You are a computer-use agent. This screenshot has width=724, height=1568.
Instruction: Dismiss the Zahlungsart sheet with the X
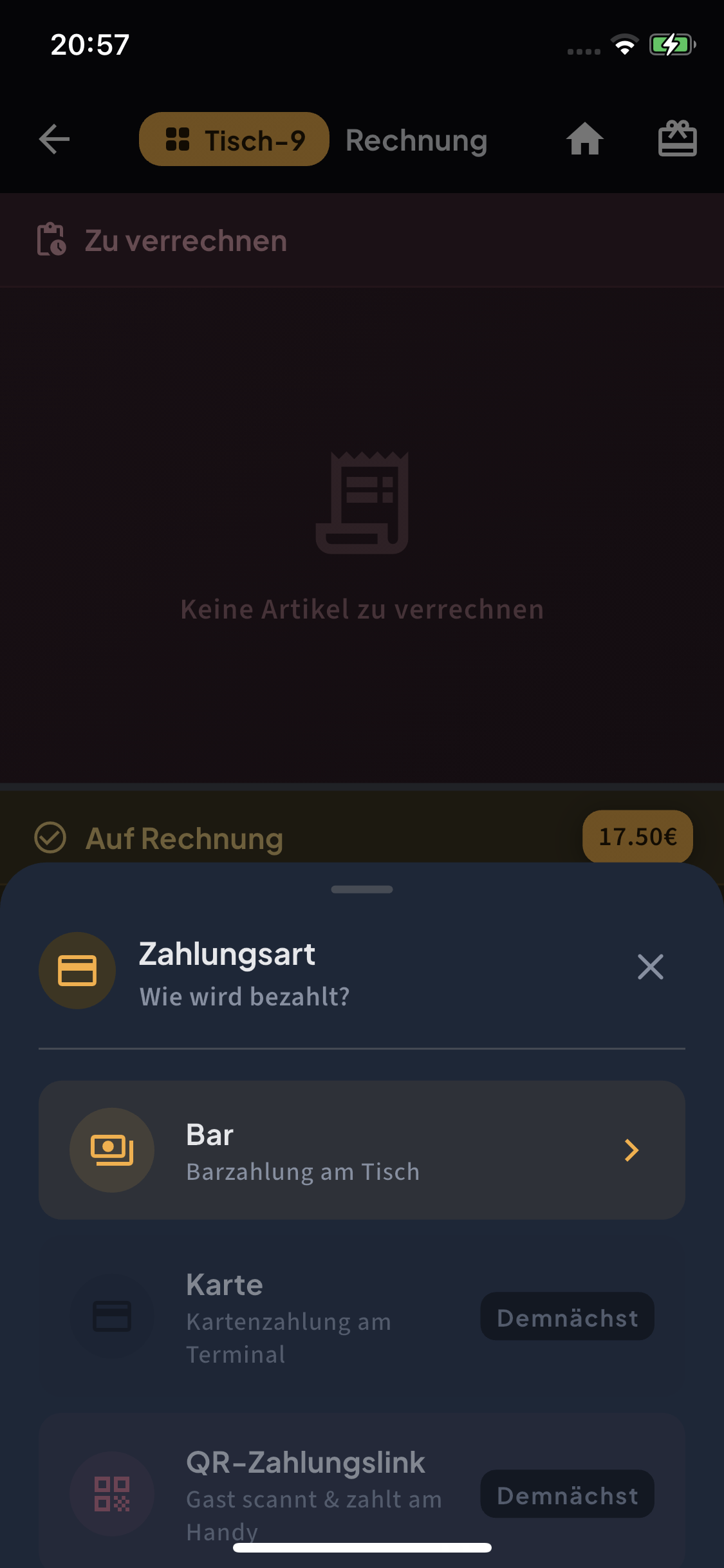point(650,967)
